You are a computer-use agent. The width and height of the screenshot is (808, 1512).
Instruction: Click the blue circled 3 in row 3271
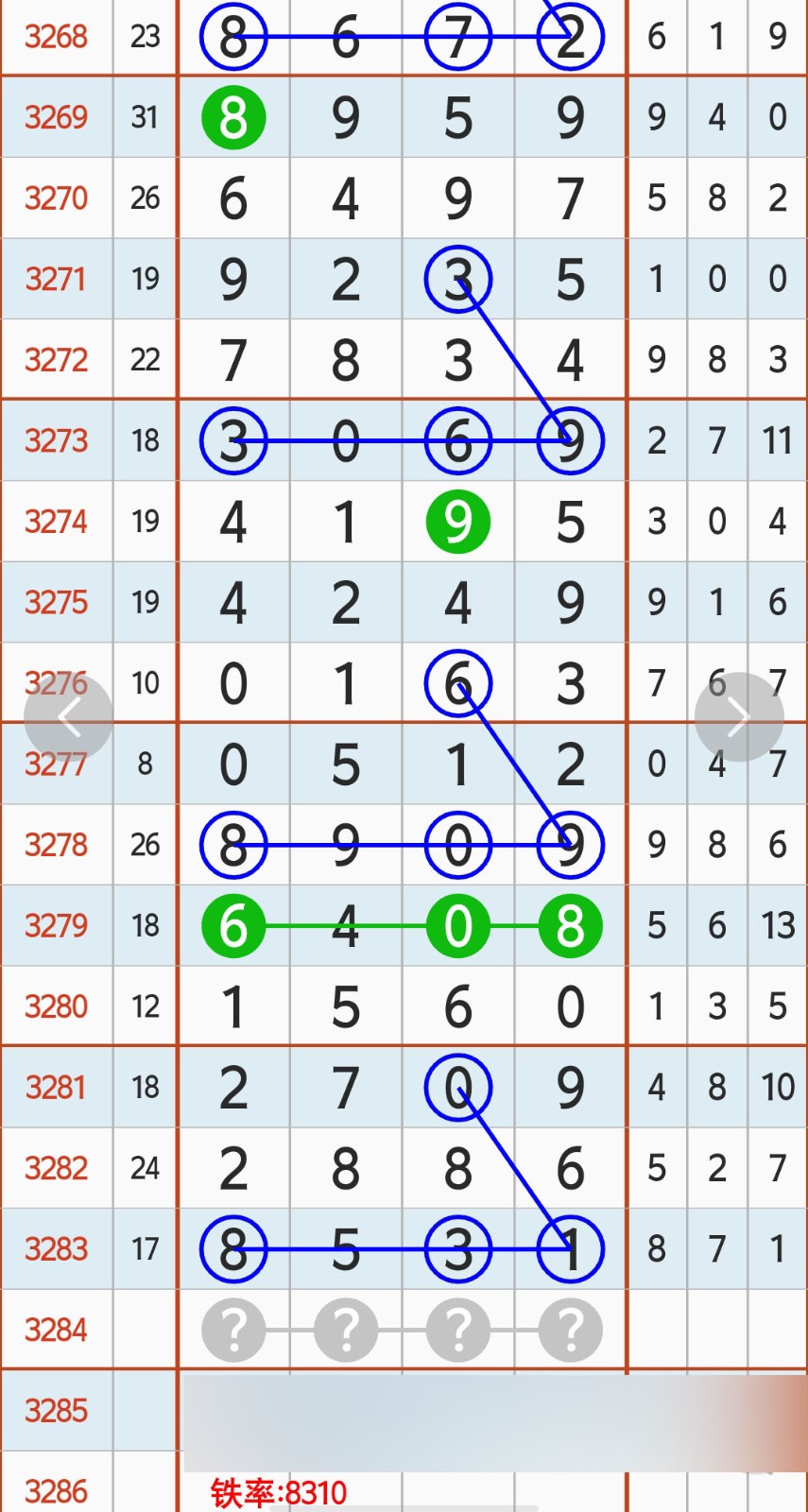point(457,279)
